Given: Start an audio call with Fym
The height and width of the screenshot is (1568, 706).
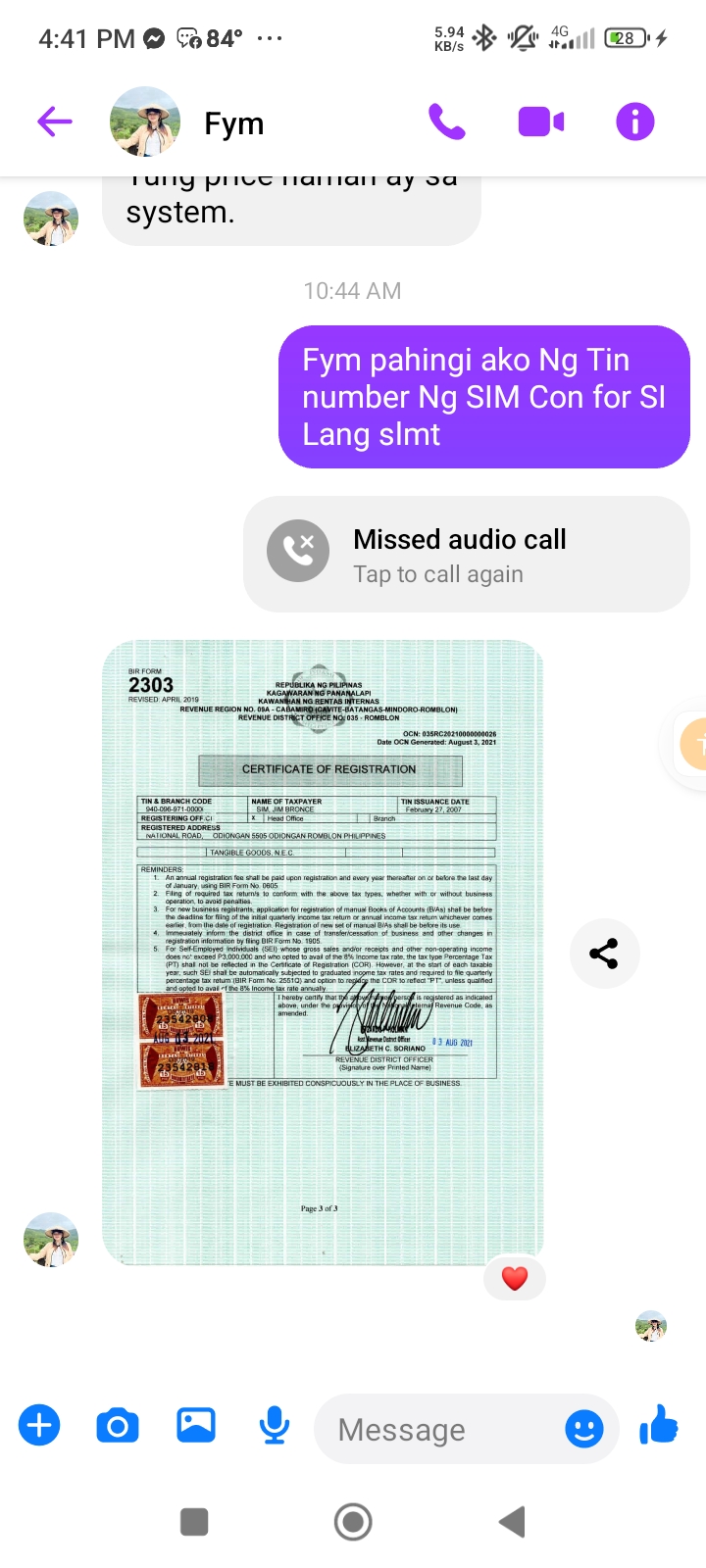Looking at the screenshot, I should tap(447, 122).
